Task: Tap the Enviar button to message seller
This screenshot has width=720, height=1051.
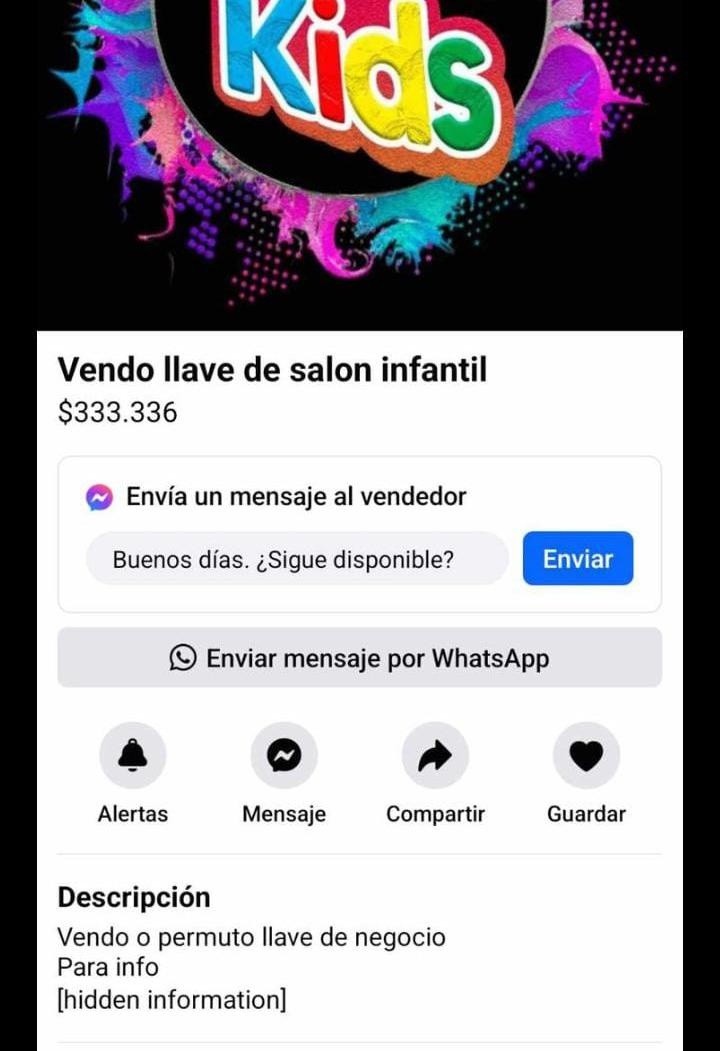Action: [577, 559]
